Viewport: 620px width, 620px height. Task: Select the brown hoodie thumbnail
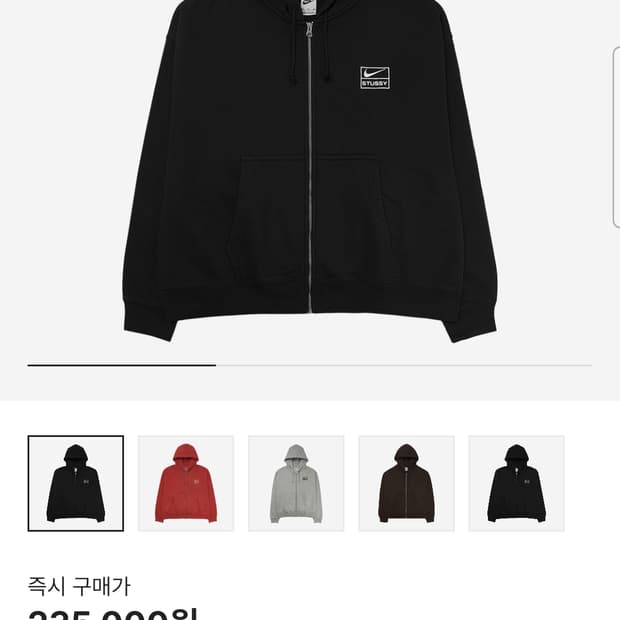(406, 483)
